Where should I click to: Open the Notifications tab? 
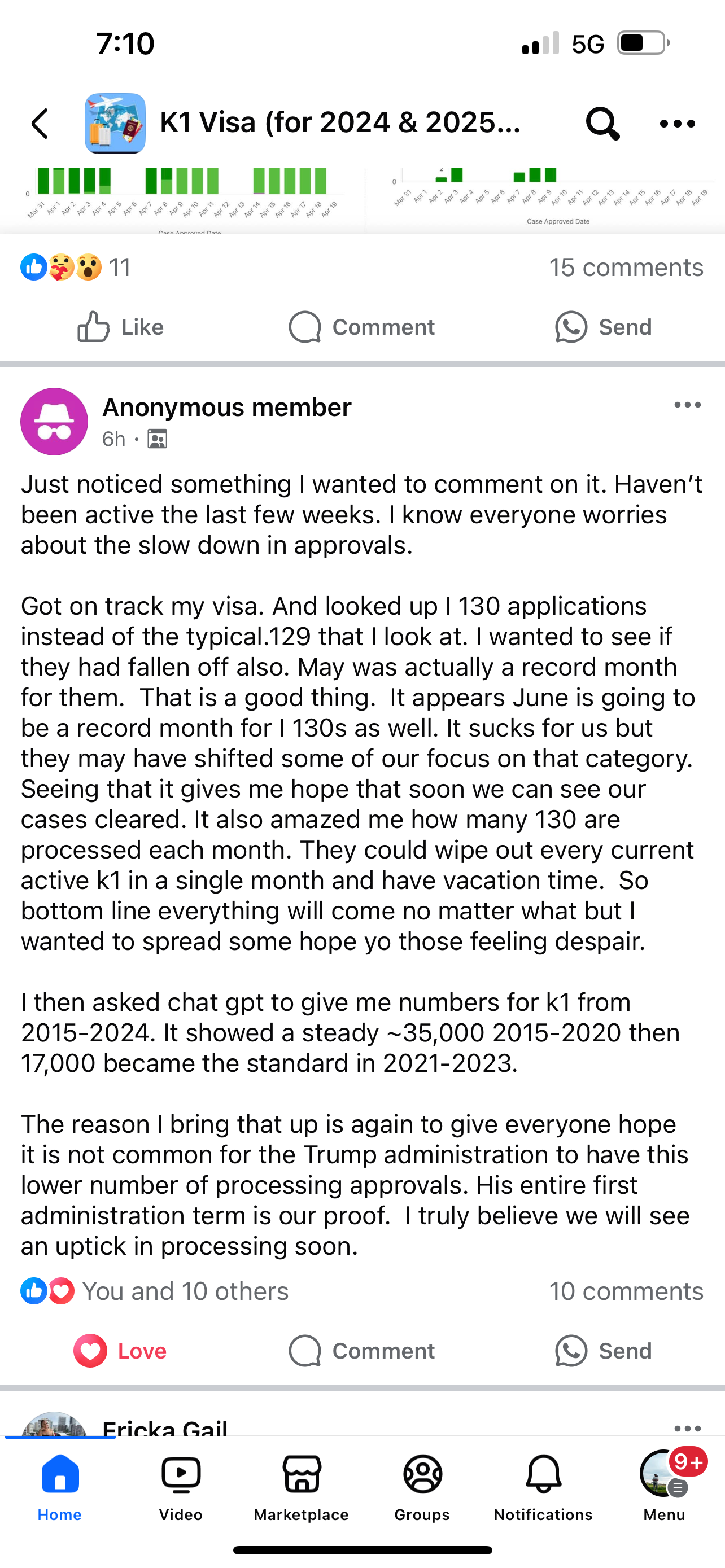tap(543, 1488)
